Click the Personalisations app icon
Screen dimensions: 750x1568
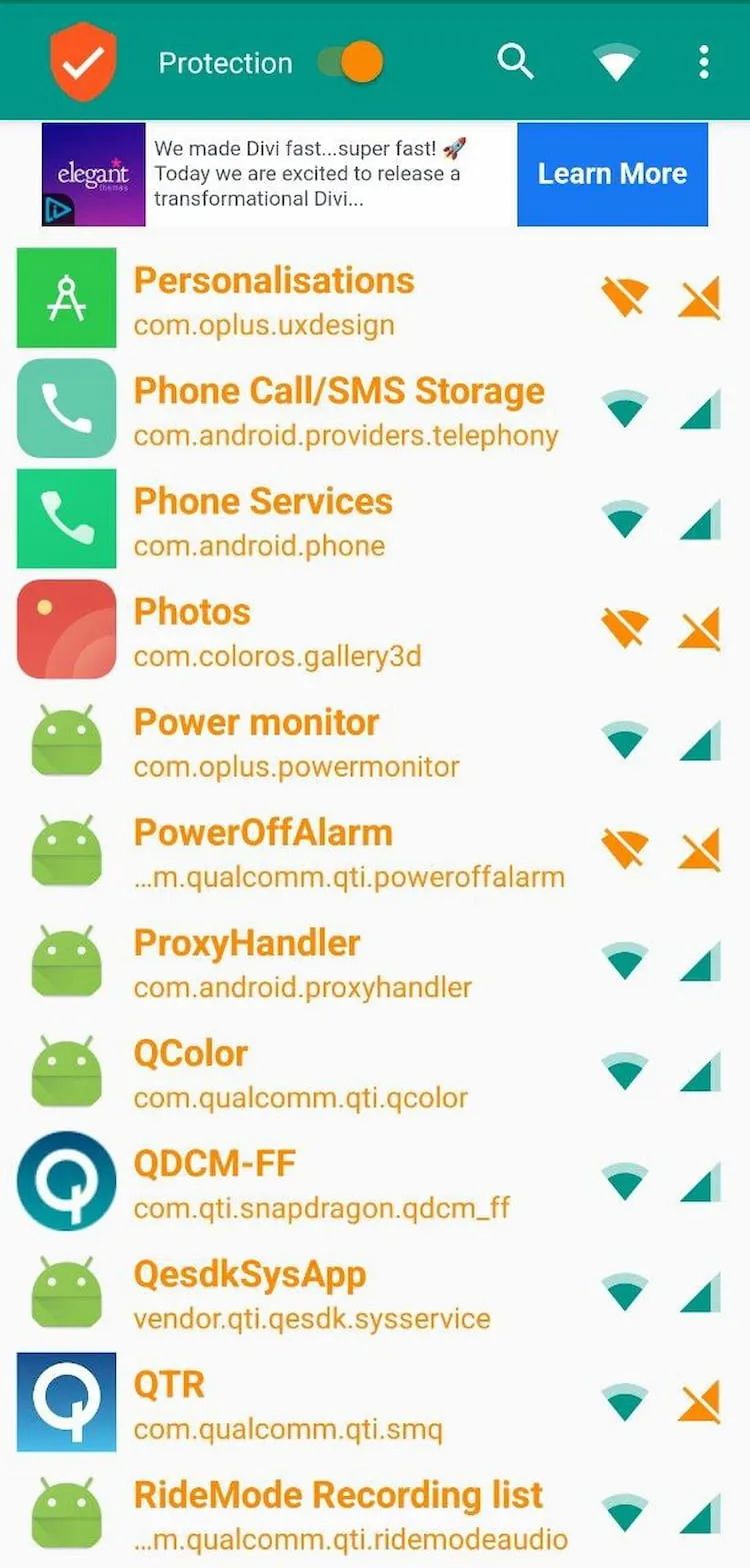(66, 297)
